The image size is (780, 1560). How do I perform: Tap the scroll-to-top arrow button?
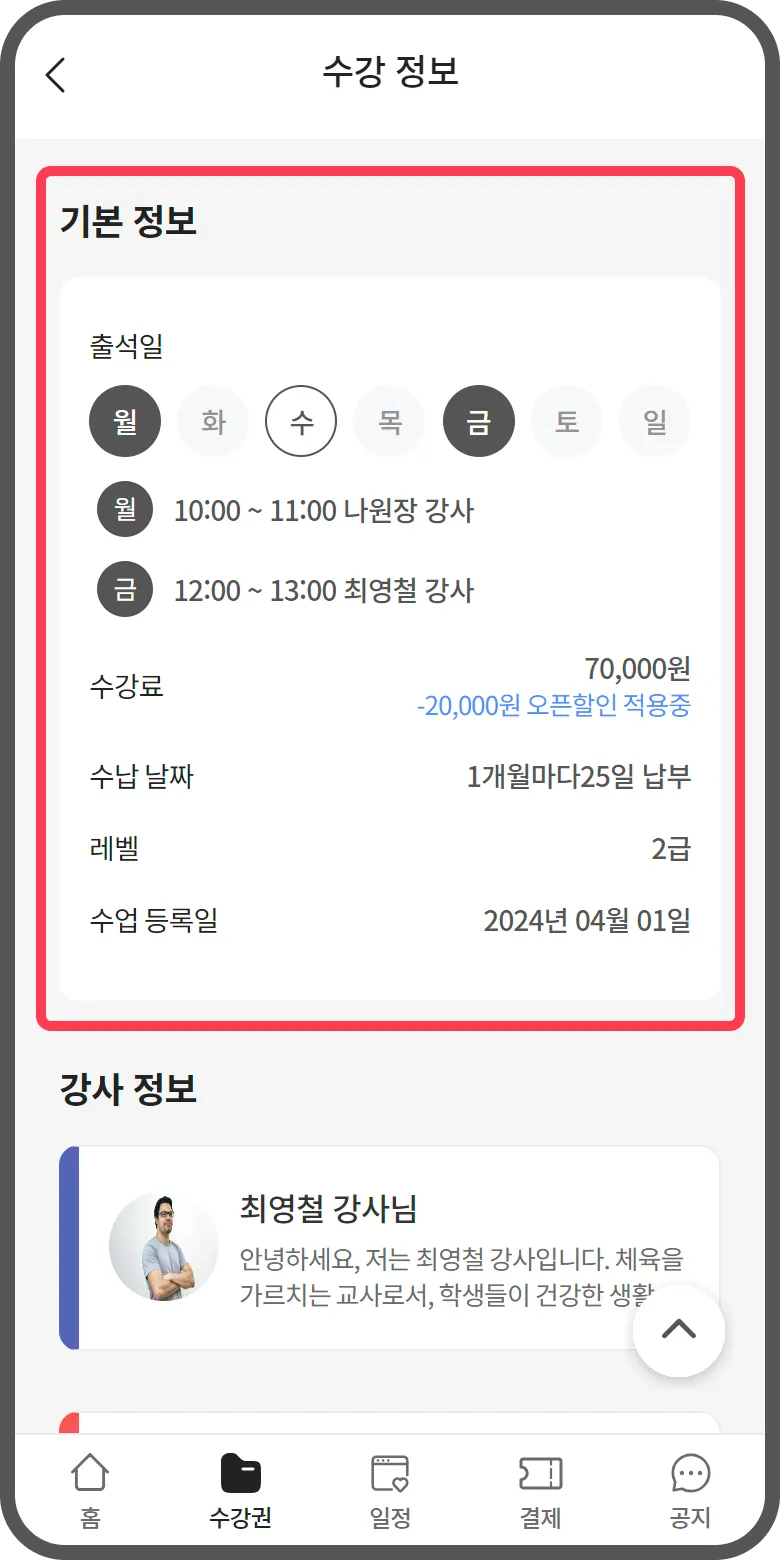[679, 1331]
